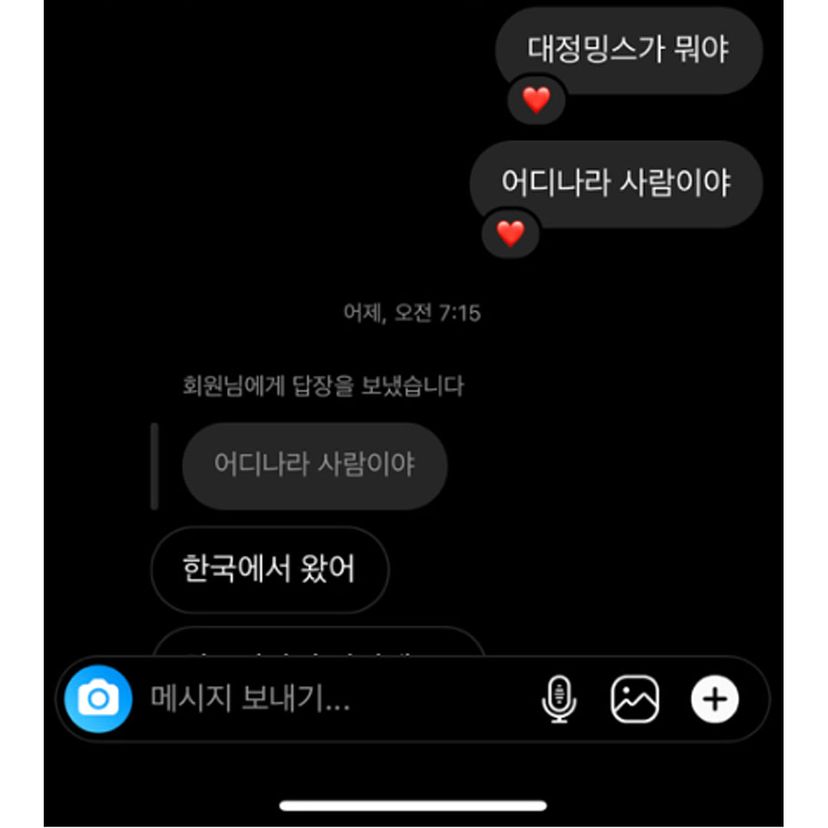828x828 pixels.
Task: Open the photo gallery picker
Action: click(x=635, y=699)
